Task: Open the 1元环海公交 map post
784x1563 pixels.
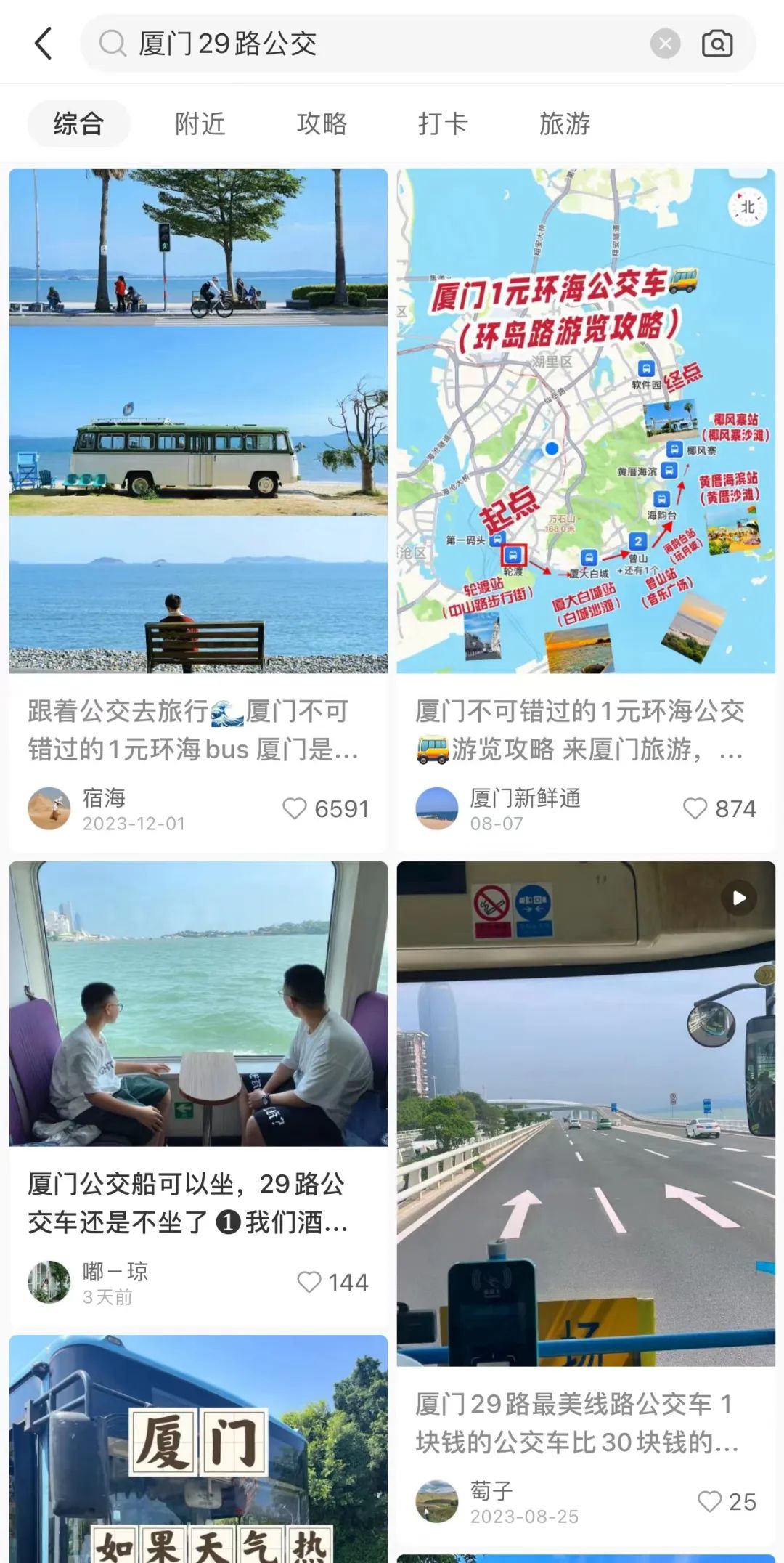Action: coord(586,421)
